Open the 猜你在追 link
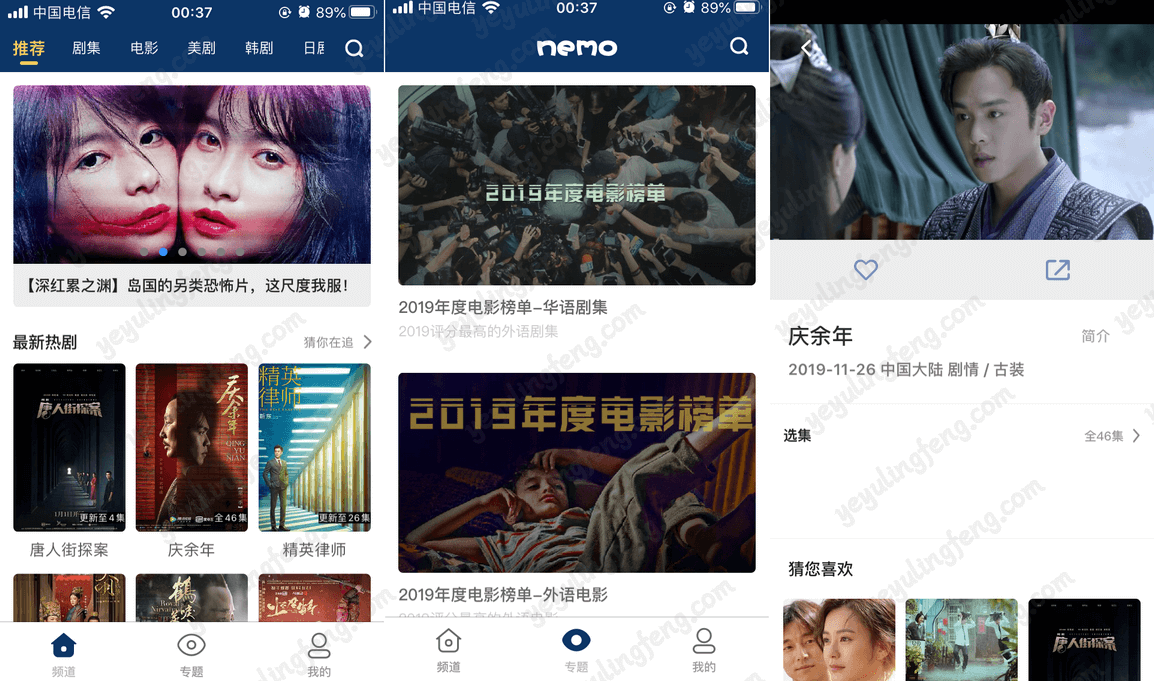Screen dimensions: 1154x681 coord(338,342)
